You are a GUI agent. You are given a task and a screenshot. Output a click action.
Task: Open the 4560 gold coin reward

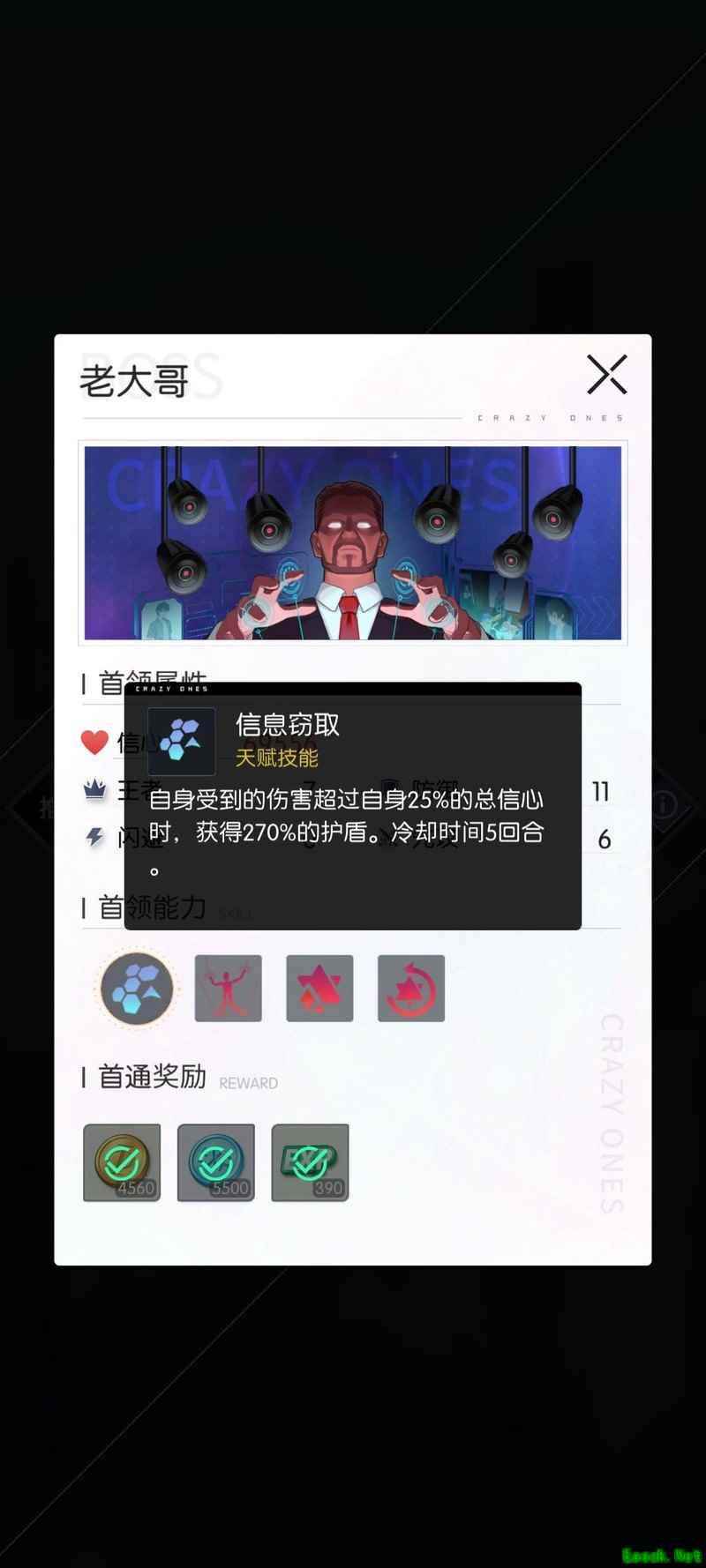pyautogui.click(x=122, y=1162)
